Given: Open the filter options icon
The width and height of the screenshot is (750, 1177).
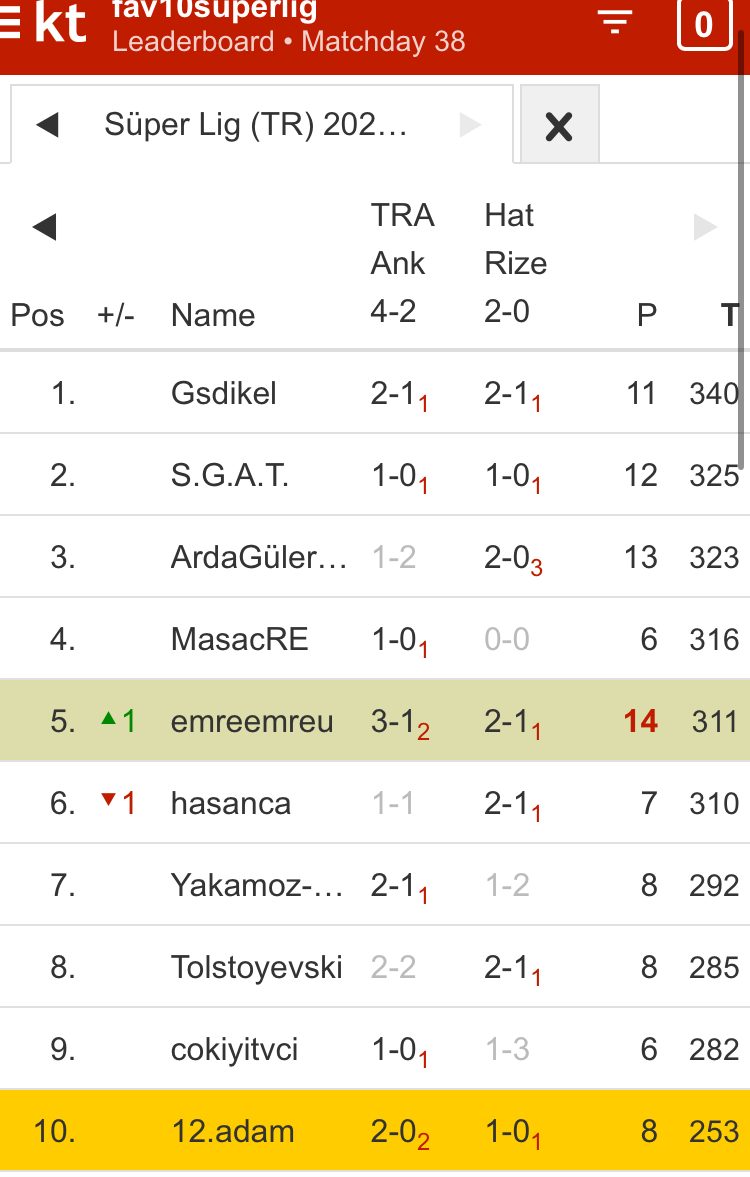Looking at the screenshot, I should tap(615, 22).
